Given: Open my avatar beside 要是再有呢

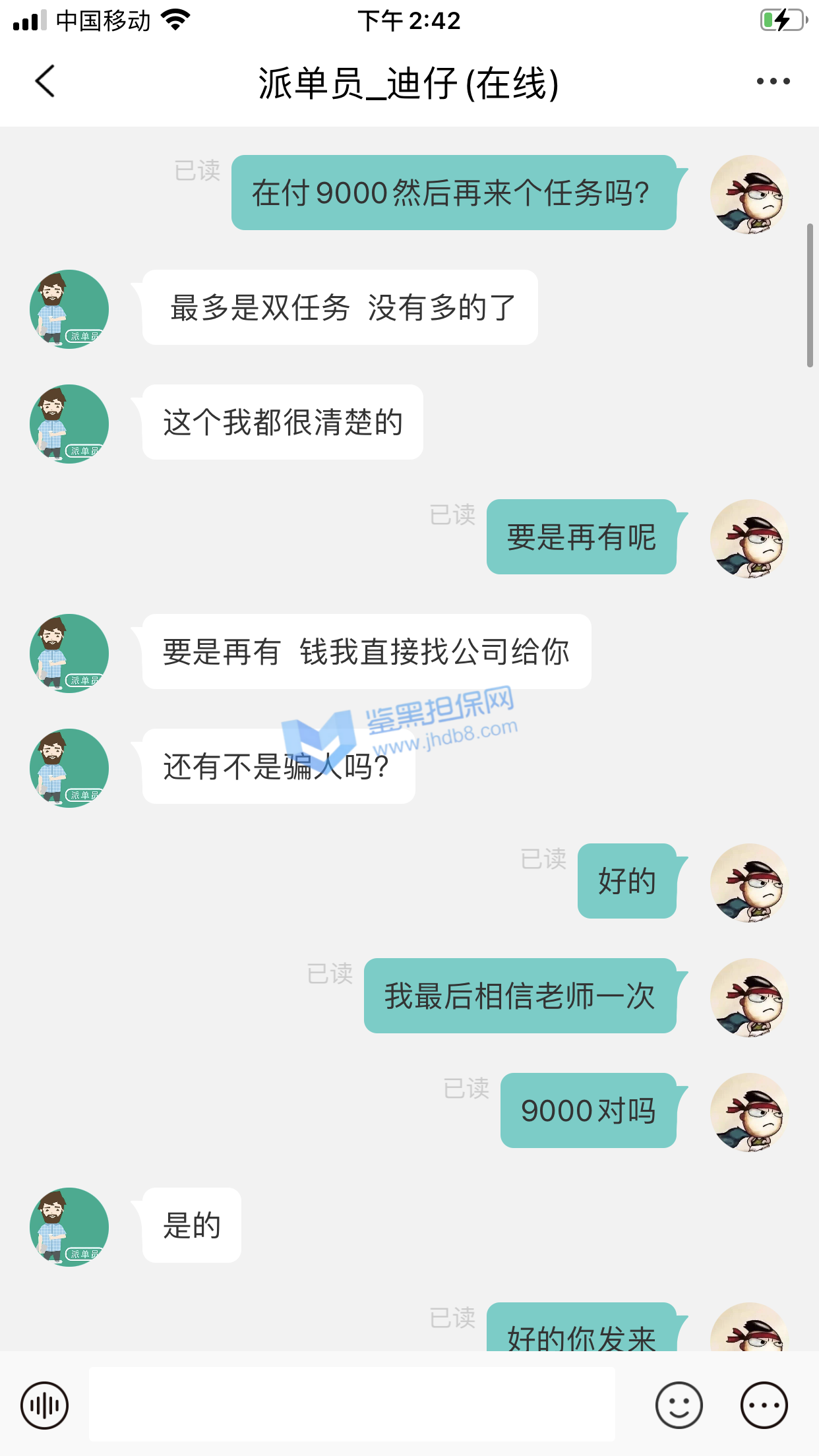Looking at the screenshot, I should tap(749, 539).
